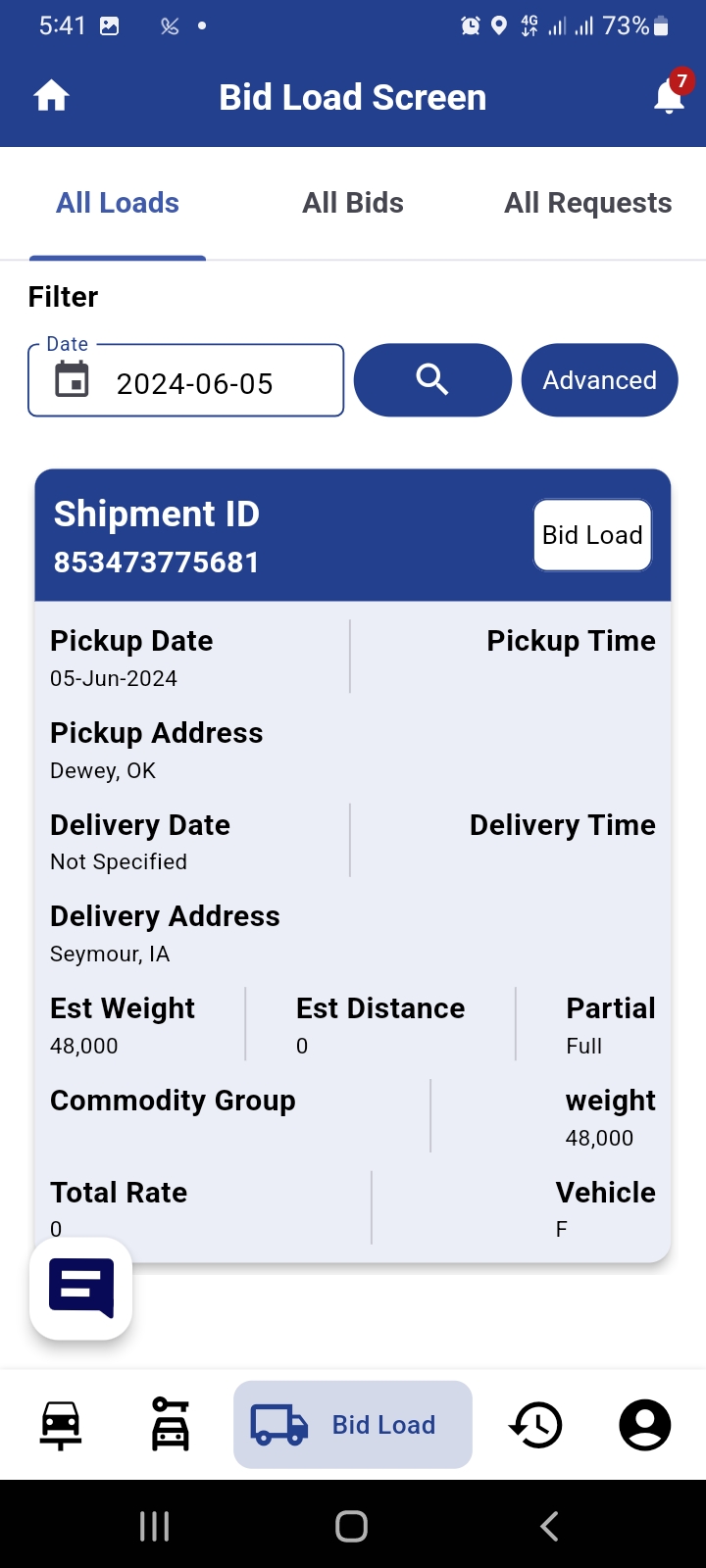Open the Home screen icon
Screen dimensions: 706x1568
(x=51, y=95)
